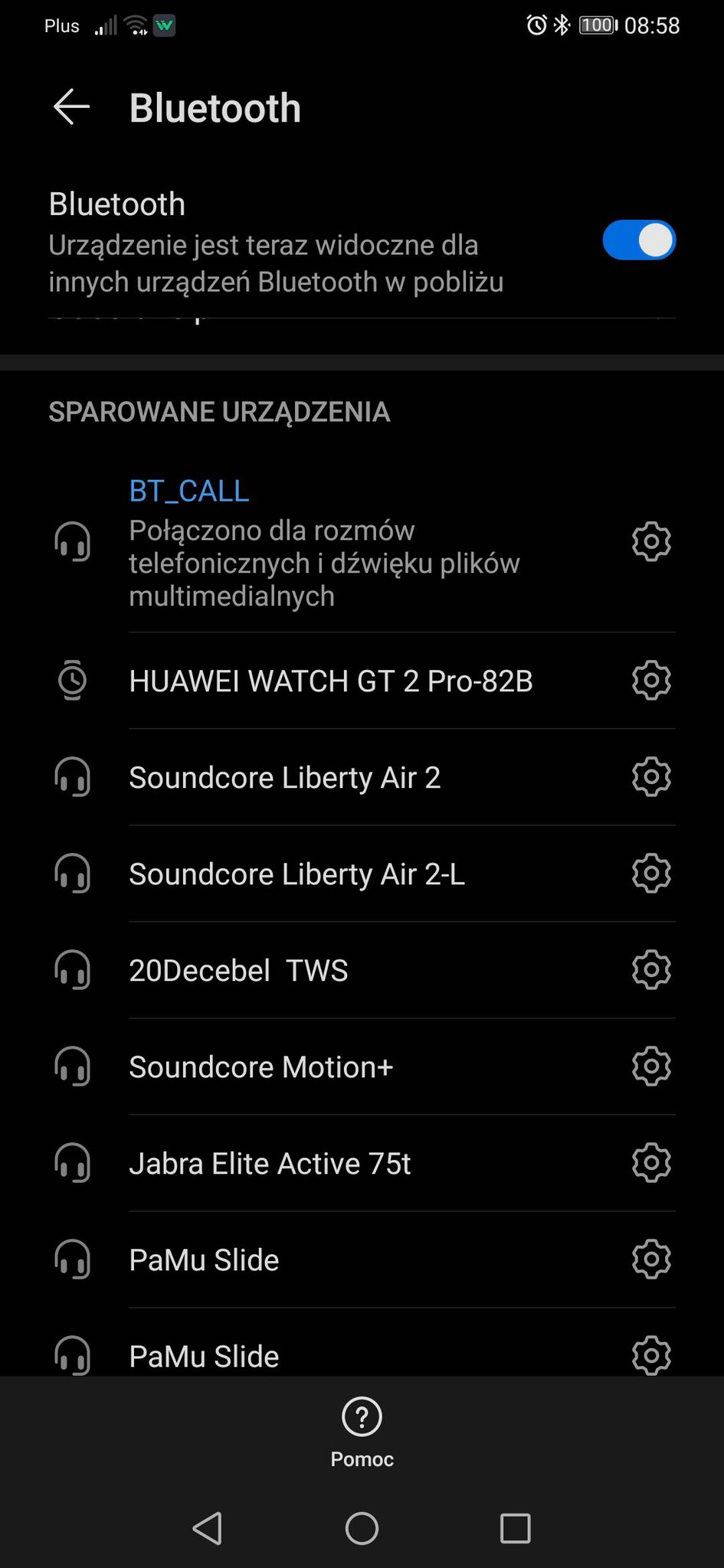Screen dimensions: 724x1568
Task: Go to the home screen
Action: coord(362,1529)
